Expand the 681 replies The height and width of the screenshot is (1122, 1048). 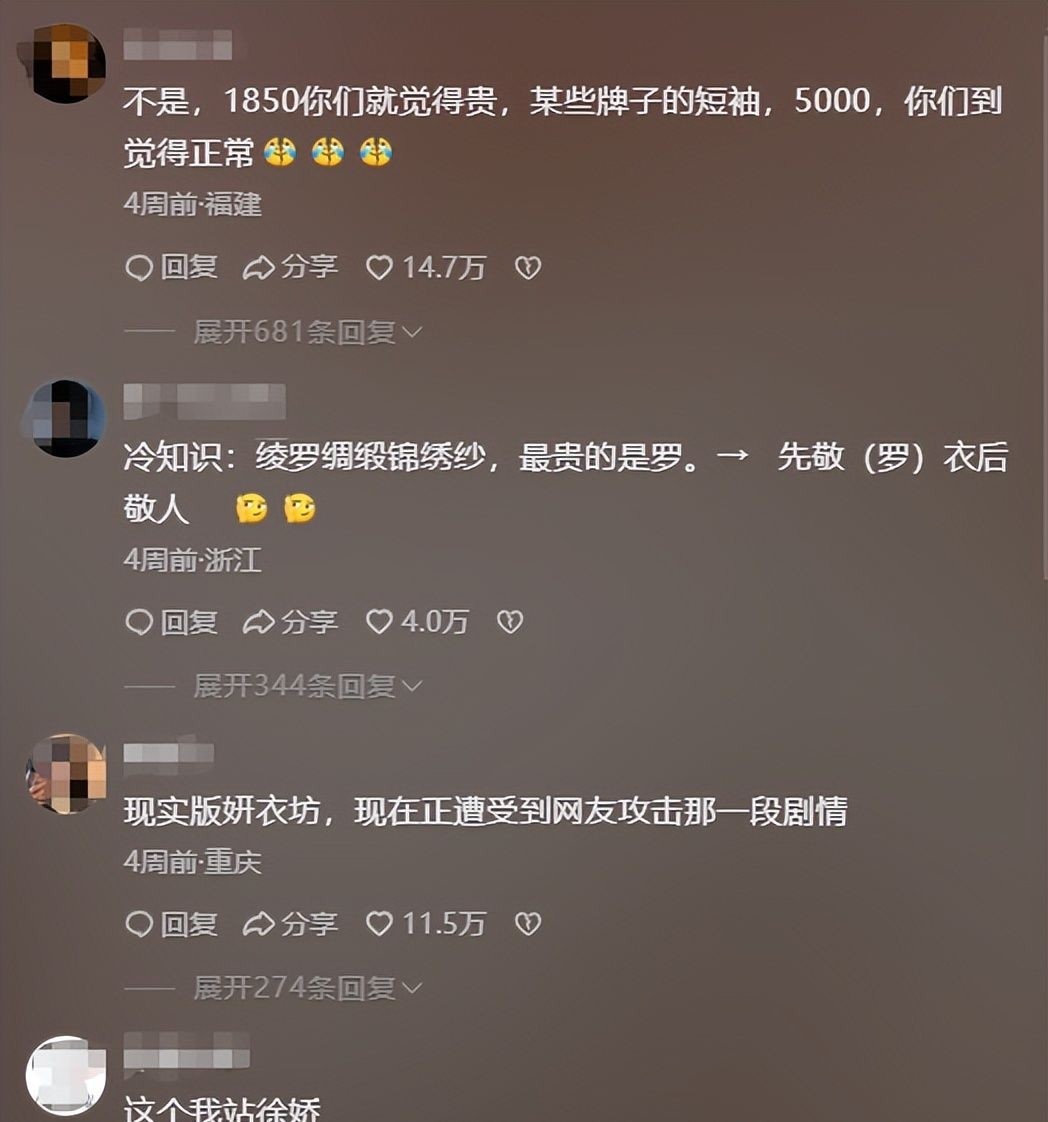click(306, 332)
